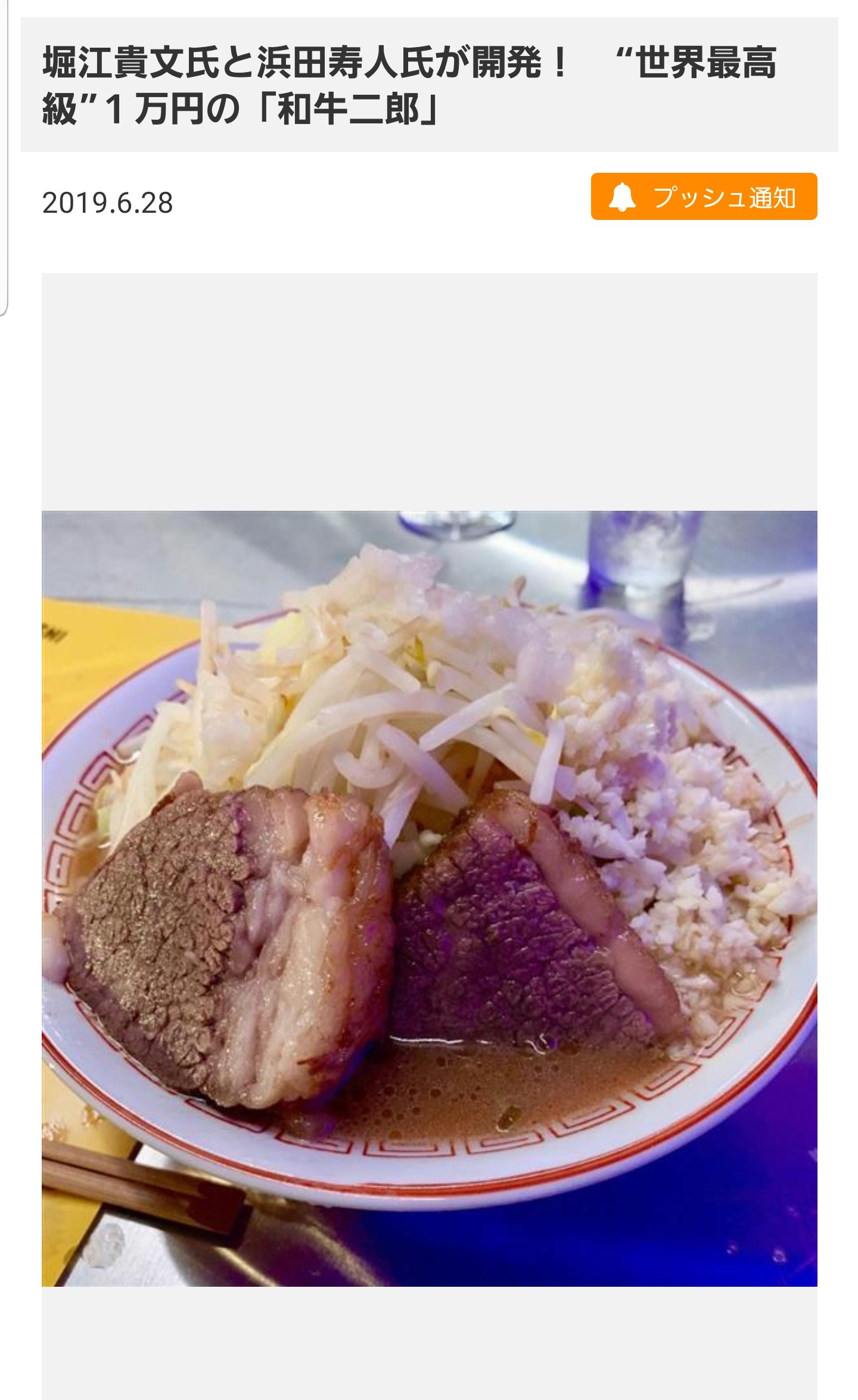
Task: Tap the プッシュ通知 button
Action: click(704, 197)
